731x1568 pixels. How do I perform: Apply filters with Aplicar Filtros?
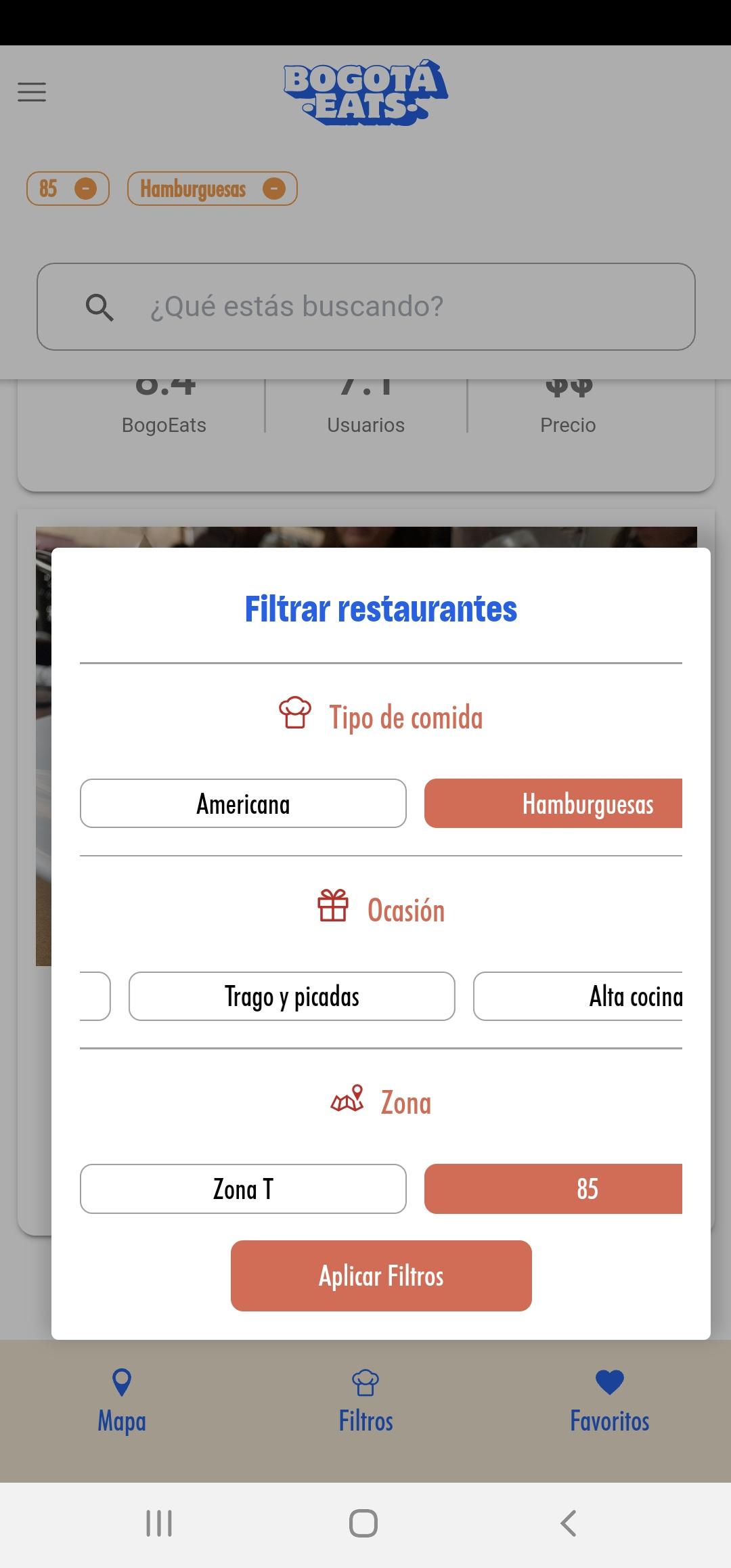click(x=381, y=1276)
